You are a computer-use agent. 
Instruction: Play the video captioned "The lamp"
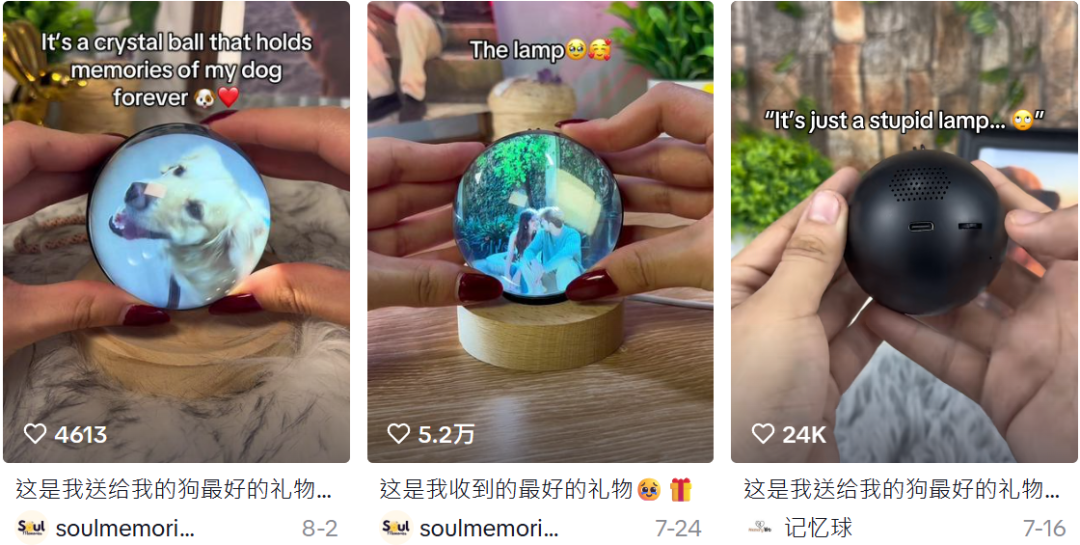[540, 232]
